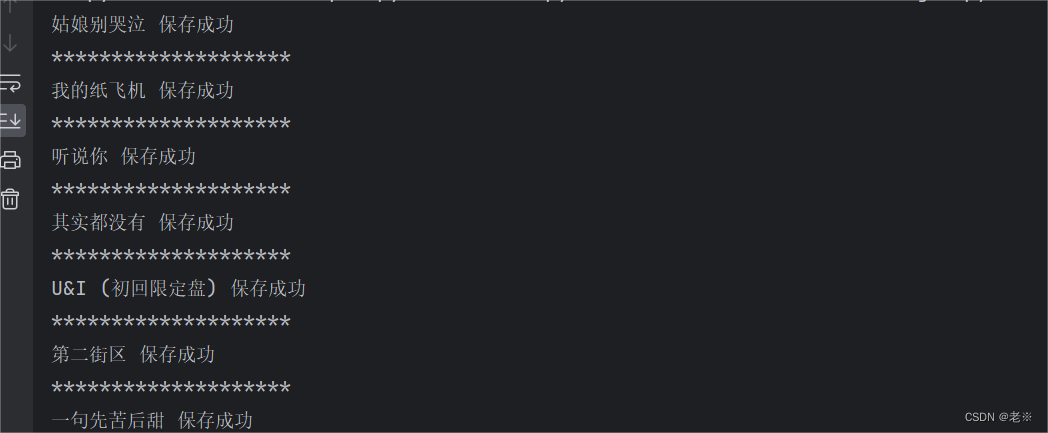
Task: Toggle scroll to end of output
Action: click(x=11, y=121)
